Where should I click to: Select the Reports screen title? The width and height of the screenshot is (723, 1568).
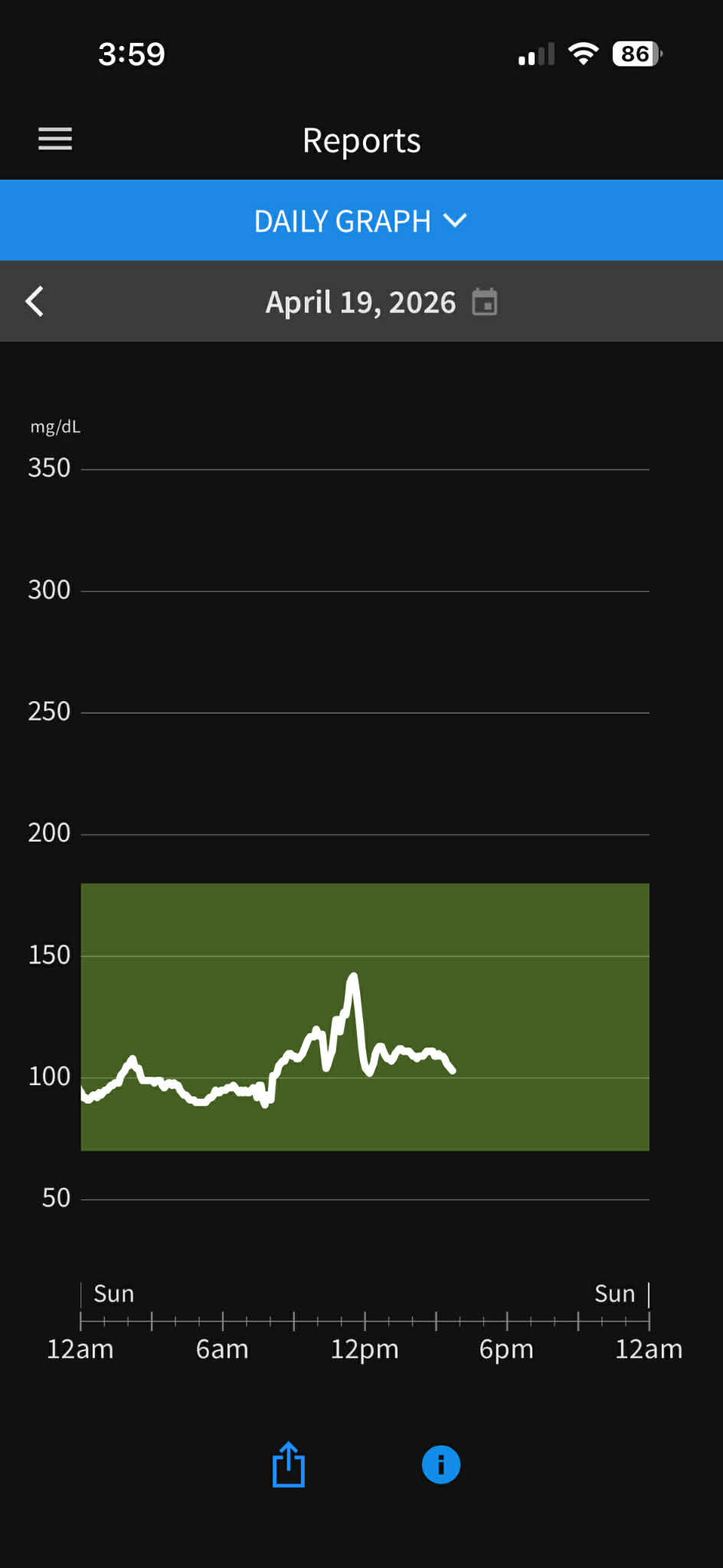361,140
